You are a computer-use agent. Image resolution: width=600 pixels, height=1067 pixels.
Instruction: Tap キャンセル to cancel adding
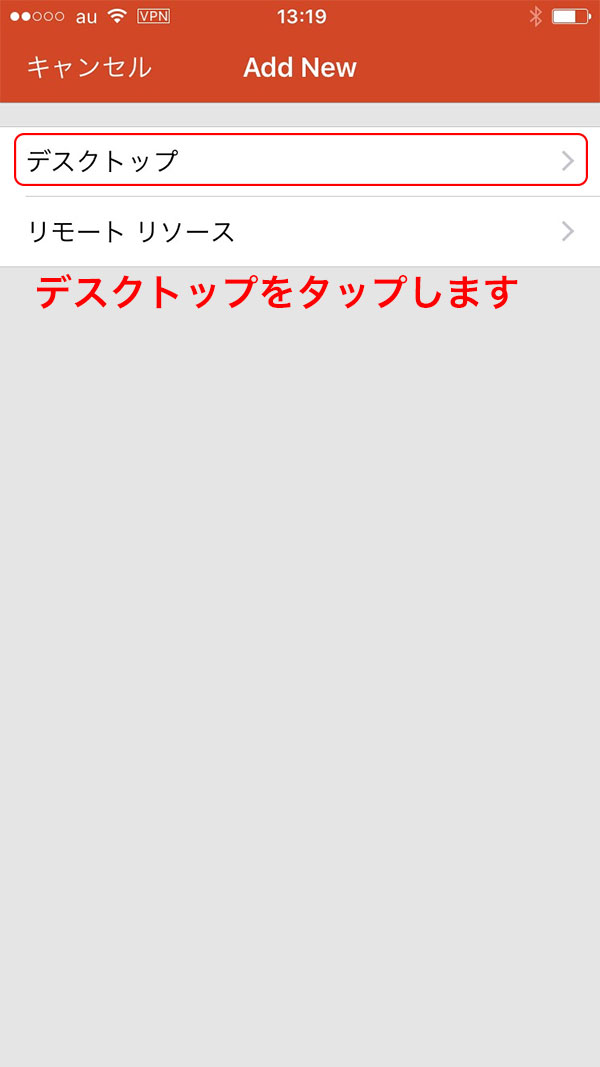pyautogui.click(x=89, y=68)
